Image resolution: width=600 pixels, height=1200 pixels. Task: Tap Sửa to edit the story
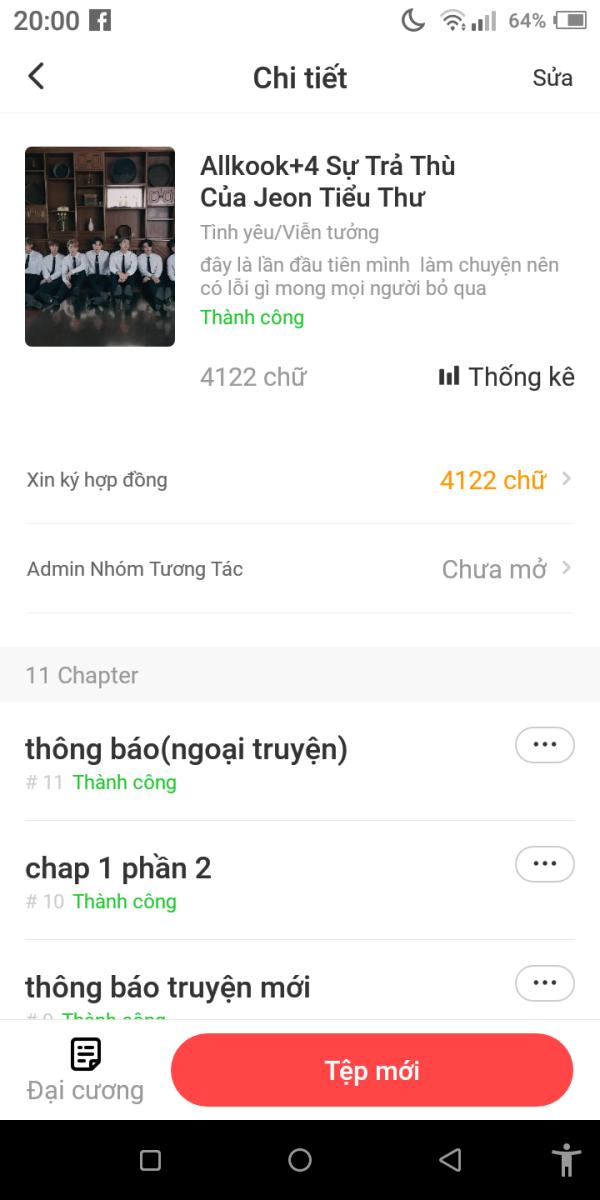(x=552, y=78)
